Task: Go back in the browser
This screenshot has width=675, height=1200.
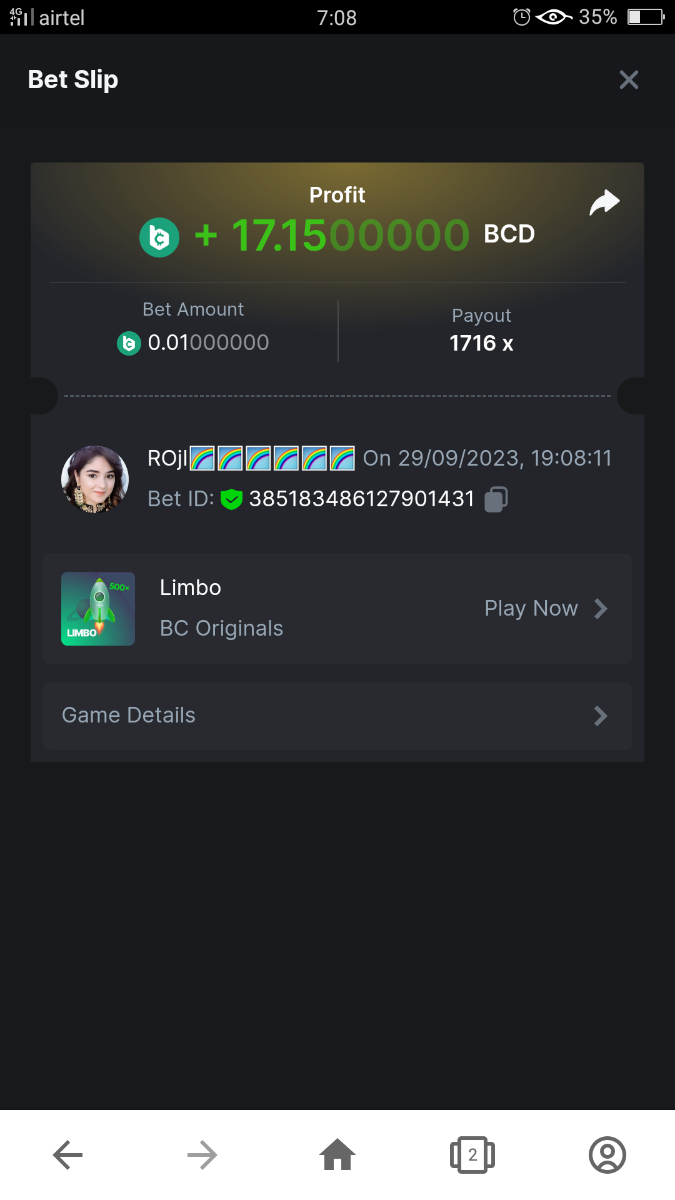Action: click(68, 1156)
